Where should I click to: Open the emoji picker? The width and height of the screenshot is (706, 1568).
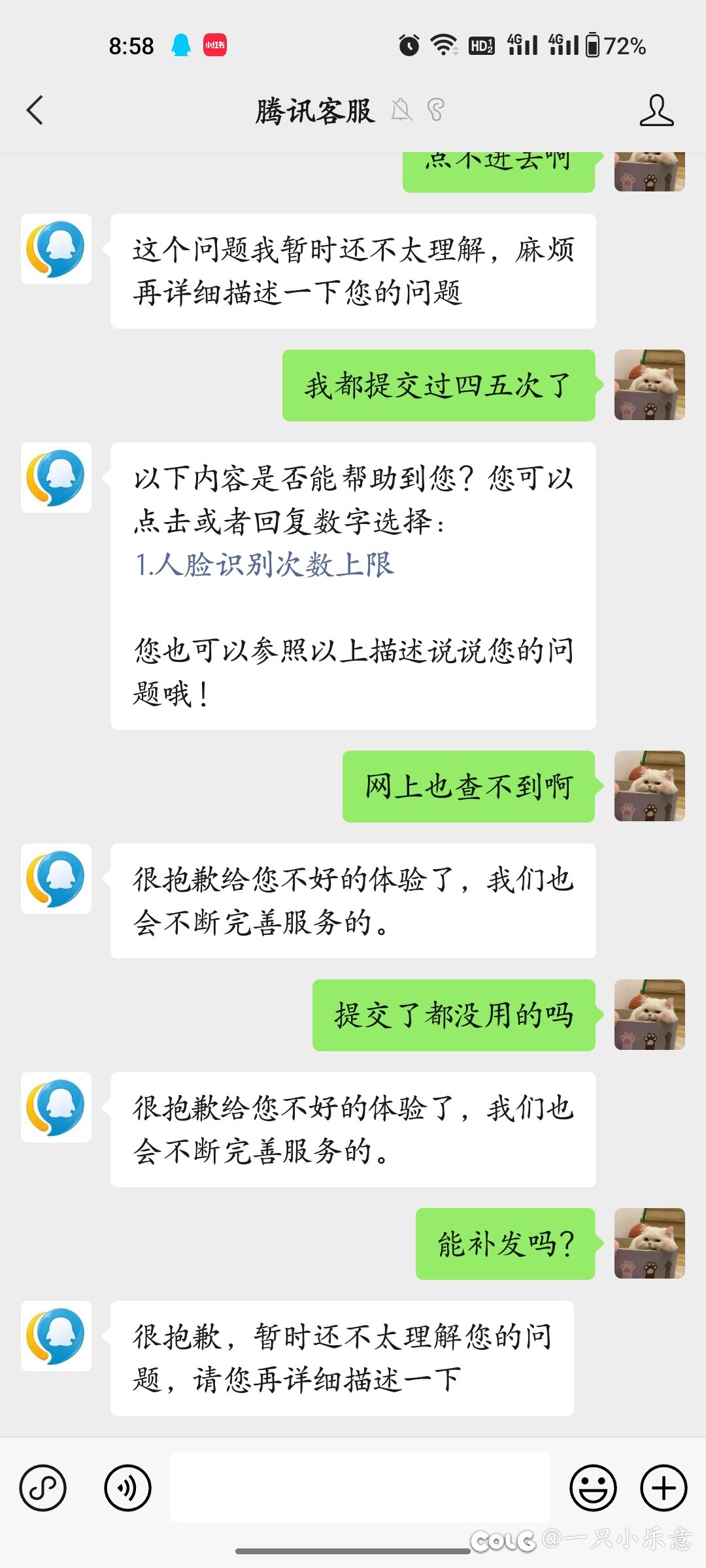pos(593,1488)
